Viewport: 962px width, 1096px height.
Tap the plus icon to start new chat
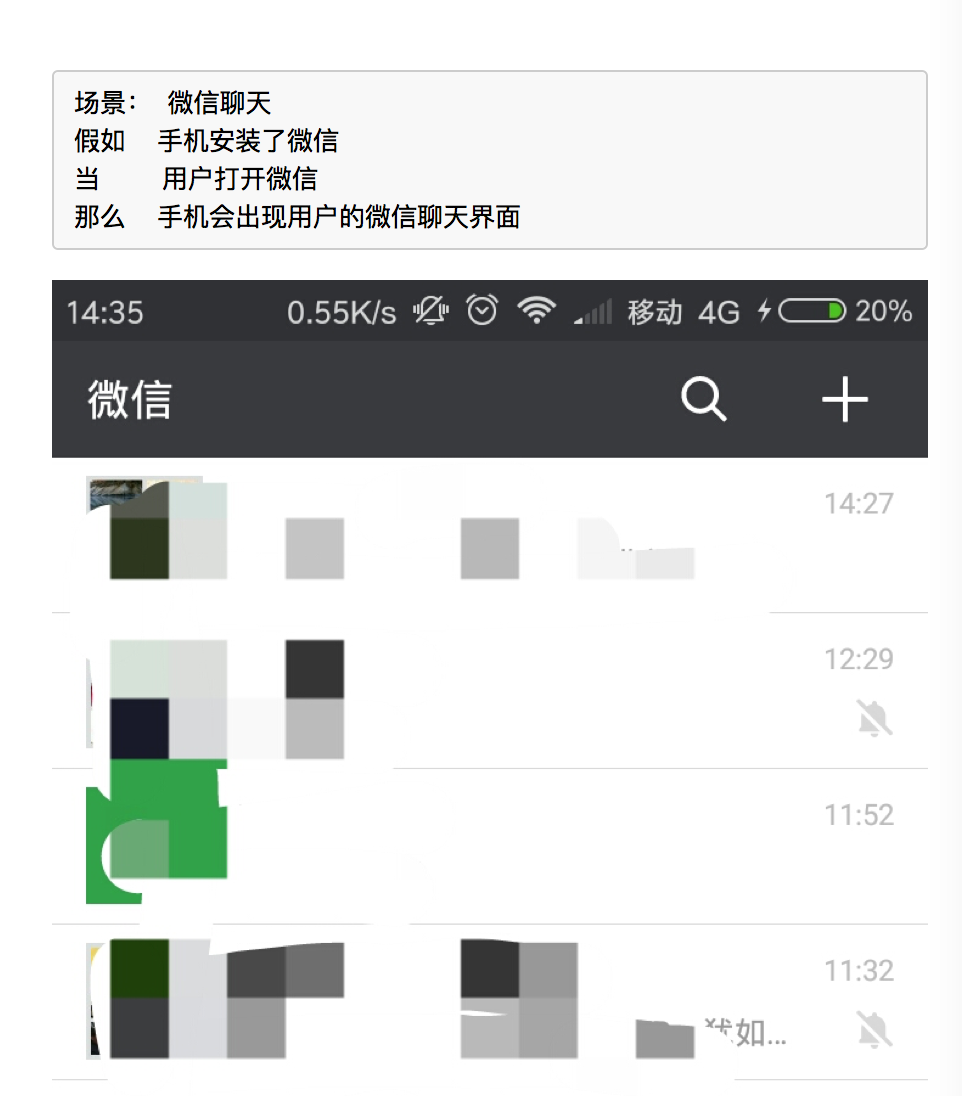(845, 399)
